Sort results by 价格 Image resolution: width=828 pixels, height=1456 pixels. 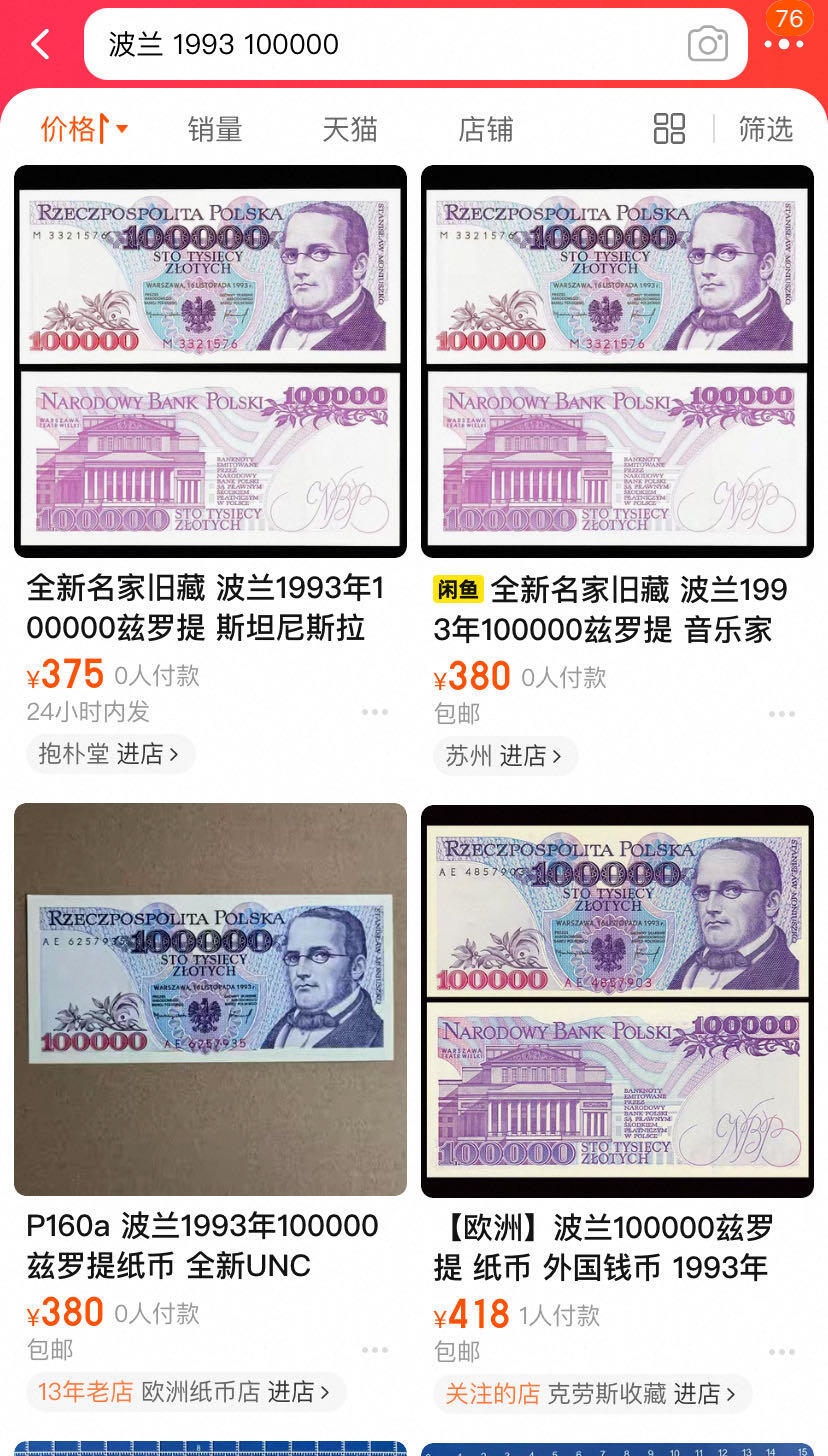pyautogui.click(x=84, y=129)
